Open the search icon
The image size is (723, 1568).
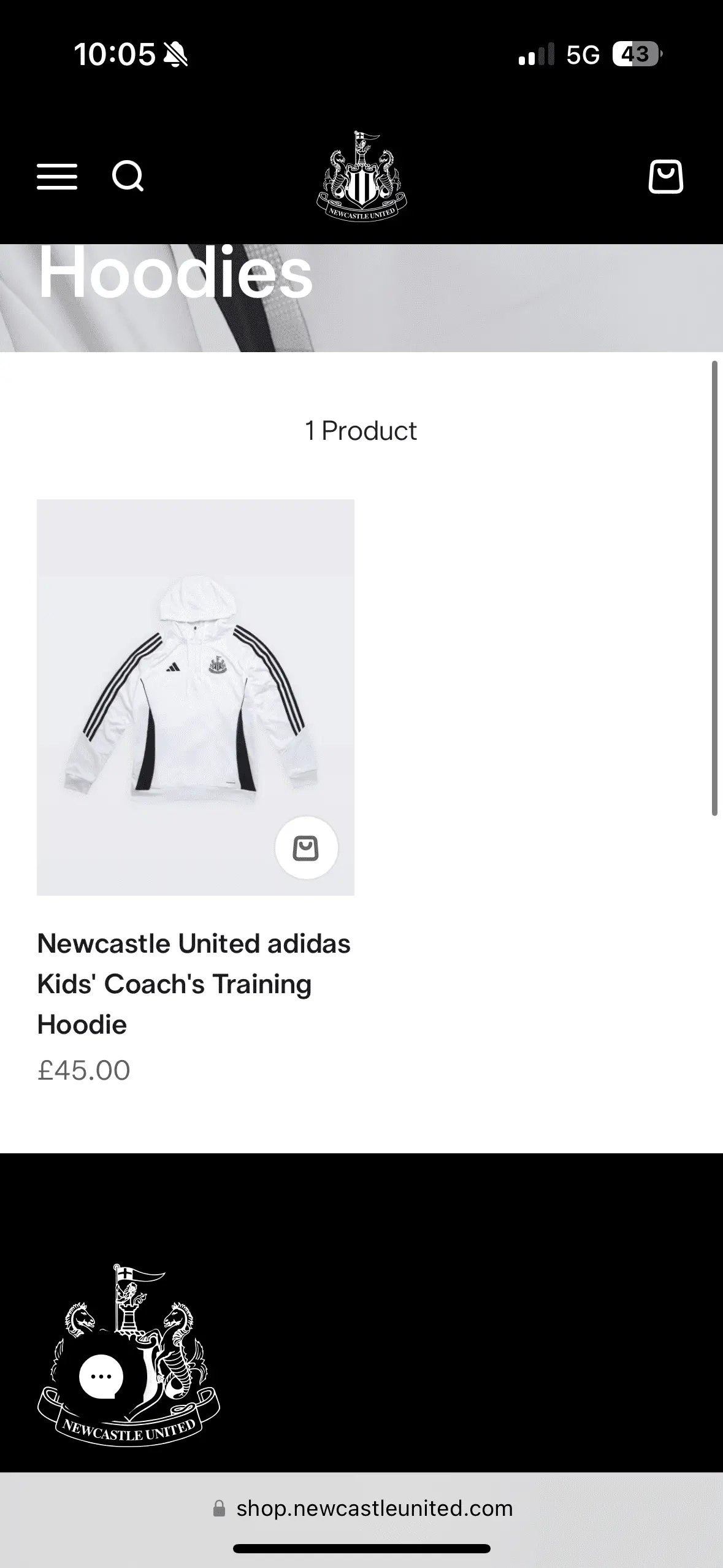[128, 177]
